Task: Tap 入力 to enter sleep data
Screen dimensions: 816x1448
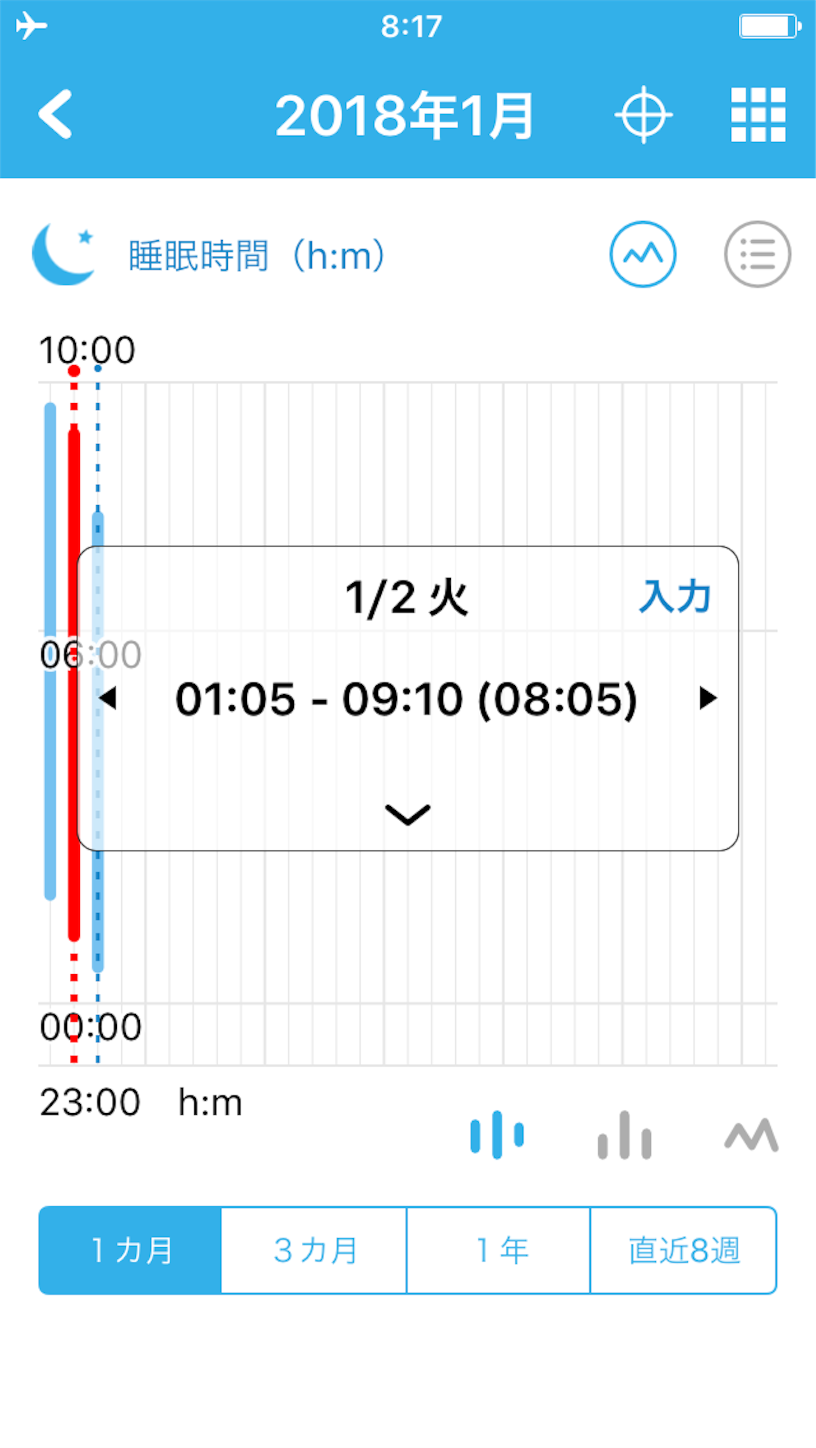Action: (x=675, y=597)
